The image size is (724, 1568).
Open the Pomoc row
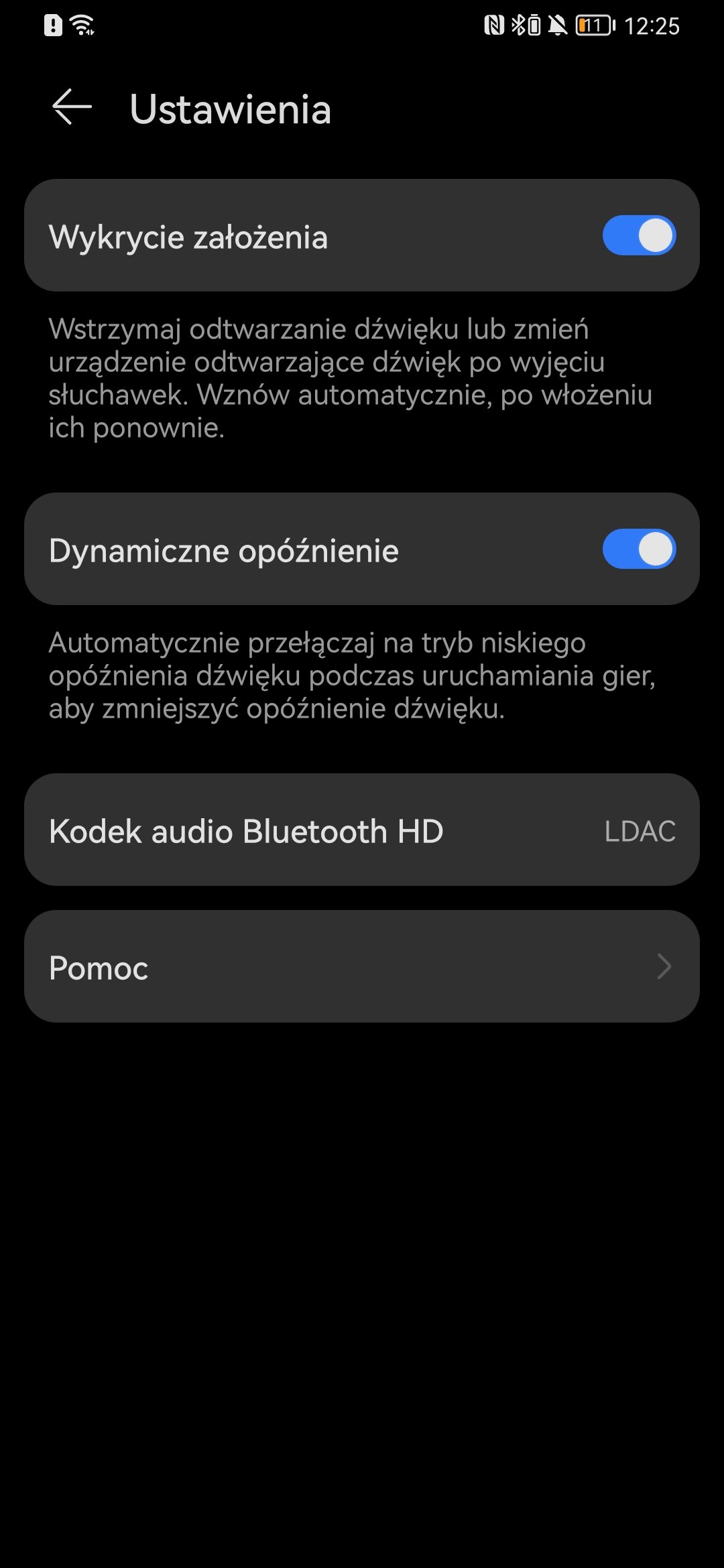pos(362,966)
